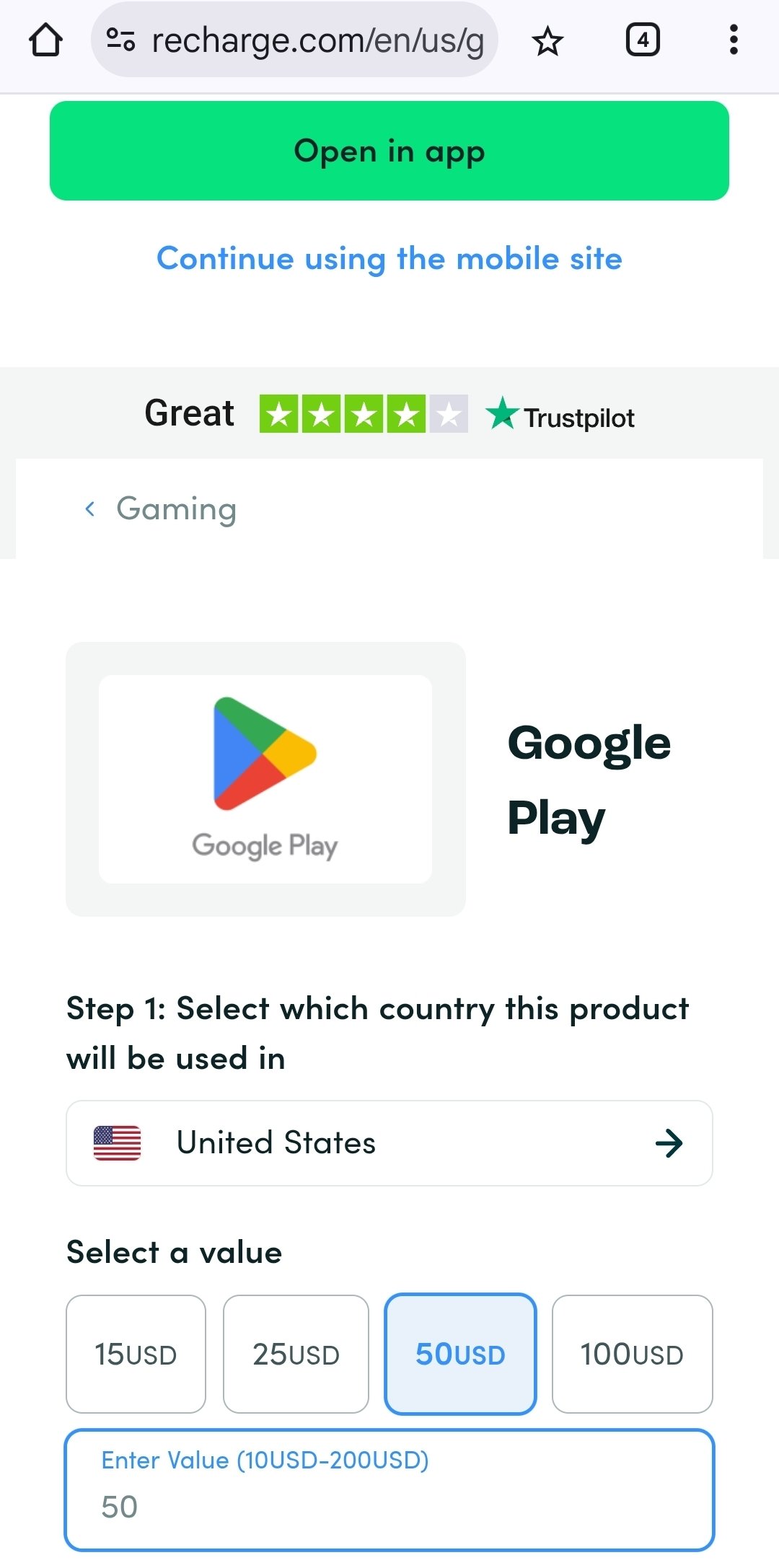The width and height of the screenshot is (779, 1568).
Task: Tap the Open in app button
Action: click(x=389, y=151)
